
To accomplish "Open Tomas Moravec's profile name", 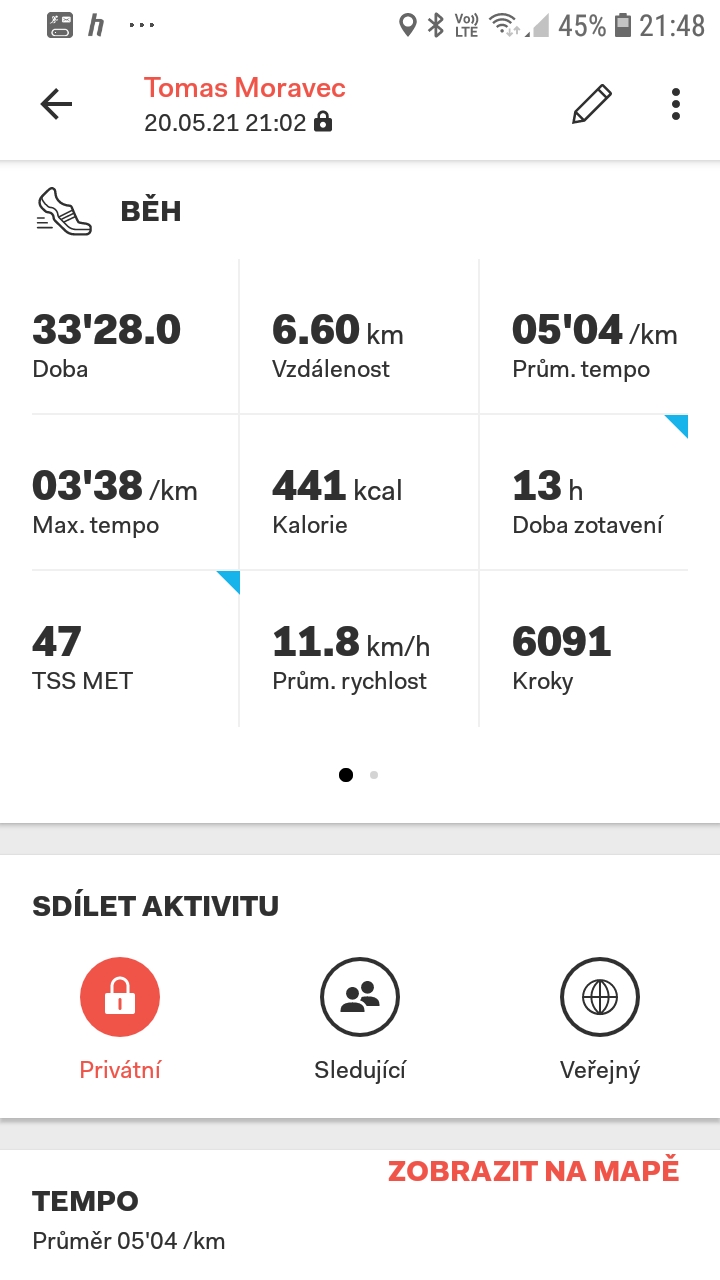I will tap(245, 87).
